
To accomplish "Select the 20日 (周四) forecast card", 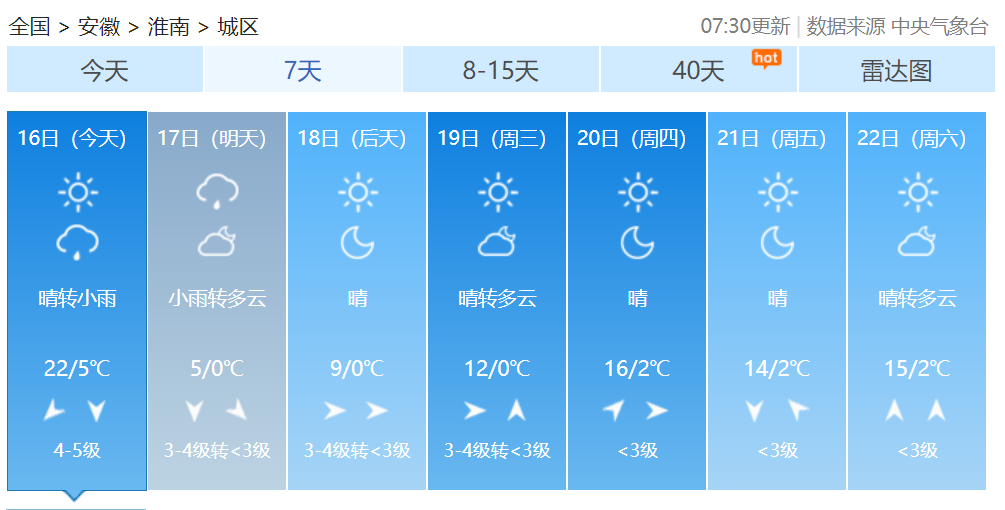I will pyautogui.click(x=637, y=300).
